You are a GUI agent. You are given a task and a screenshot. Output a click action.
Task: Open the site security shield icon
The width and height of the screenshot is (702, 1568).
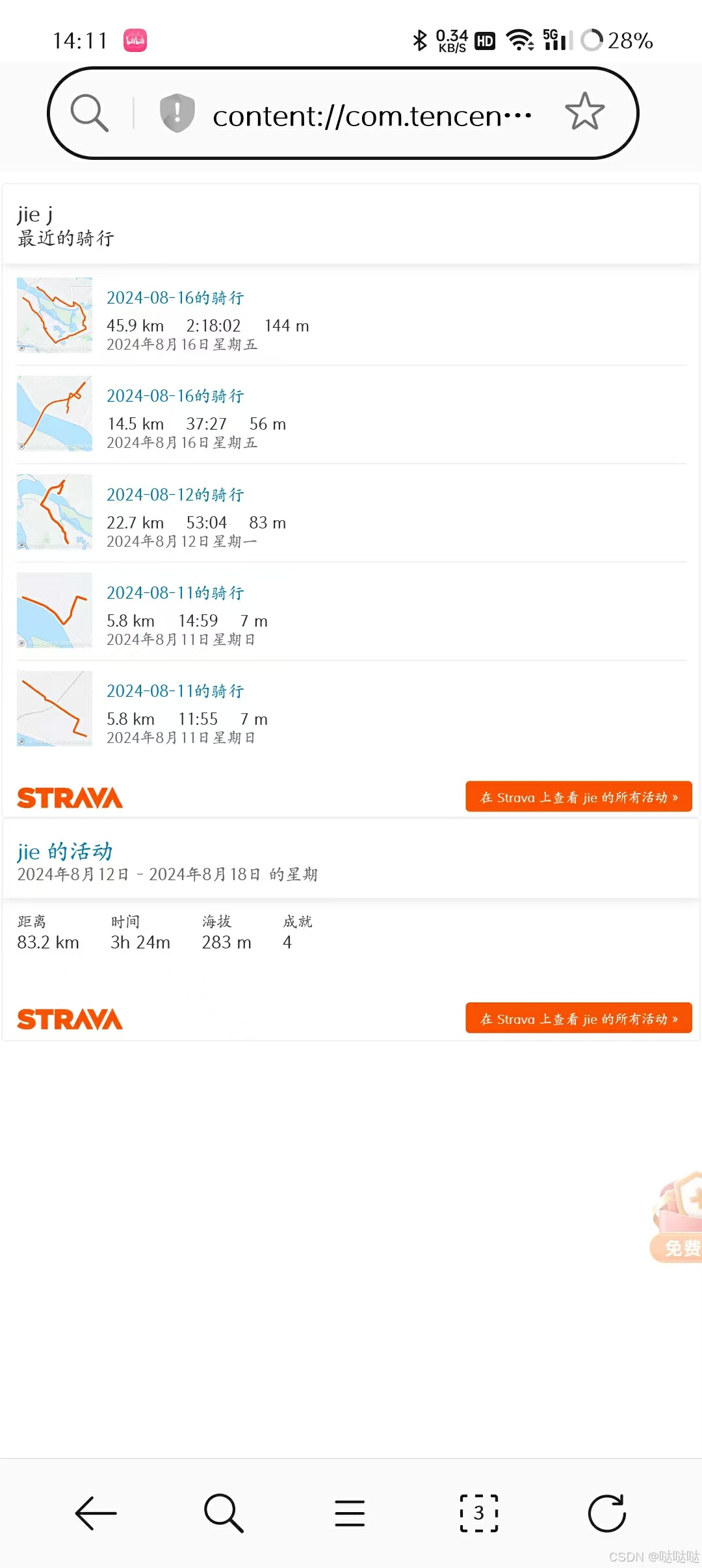pyautogui.click(x=177, y=113)
